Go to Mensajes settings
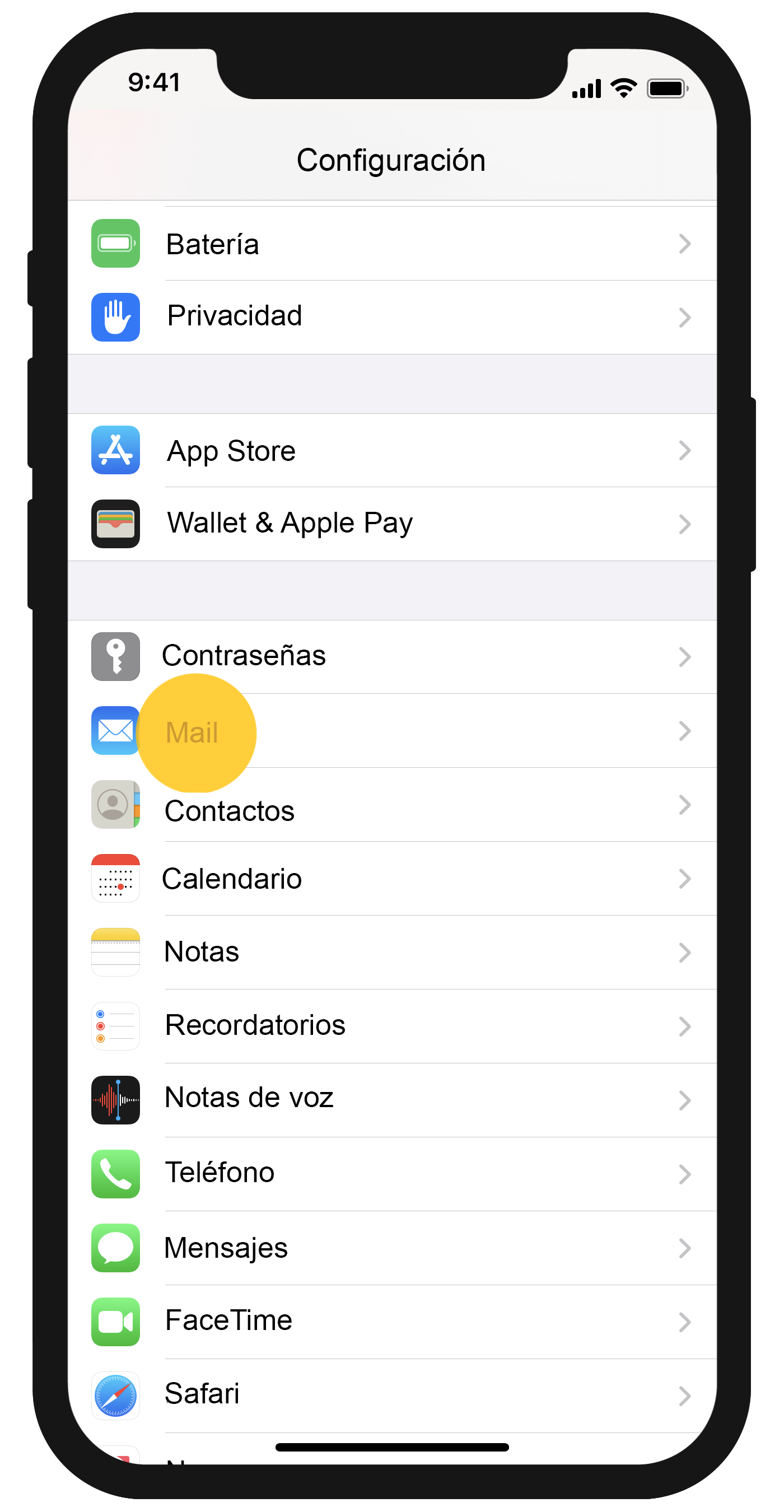The height and width of the screenshot is (1512, 784). click(x=391, y=1247)
